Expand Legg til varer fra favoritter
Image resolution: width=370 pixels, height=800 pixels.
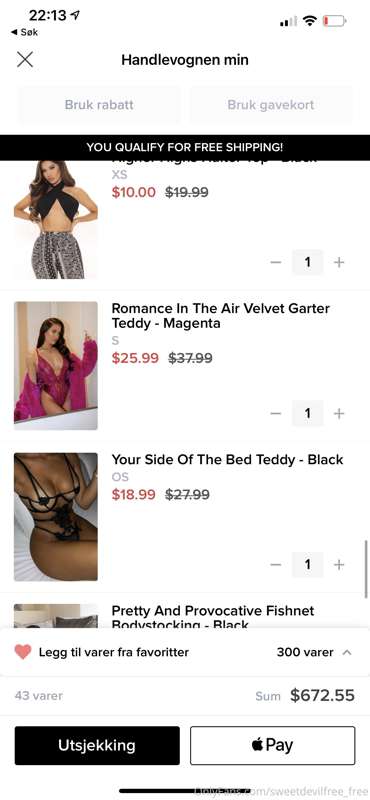185,652
